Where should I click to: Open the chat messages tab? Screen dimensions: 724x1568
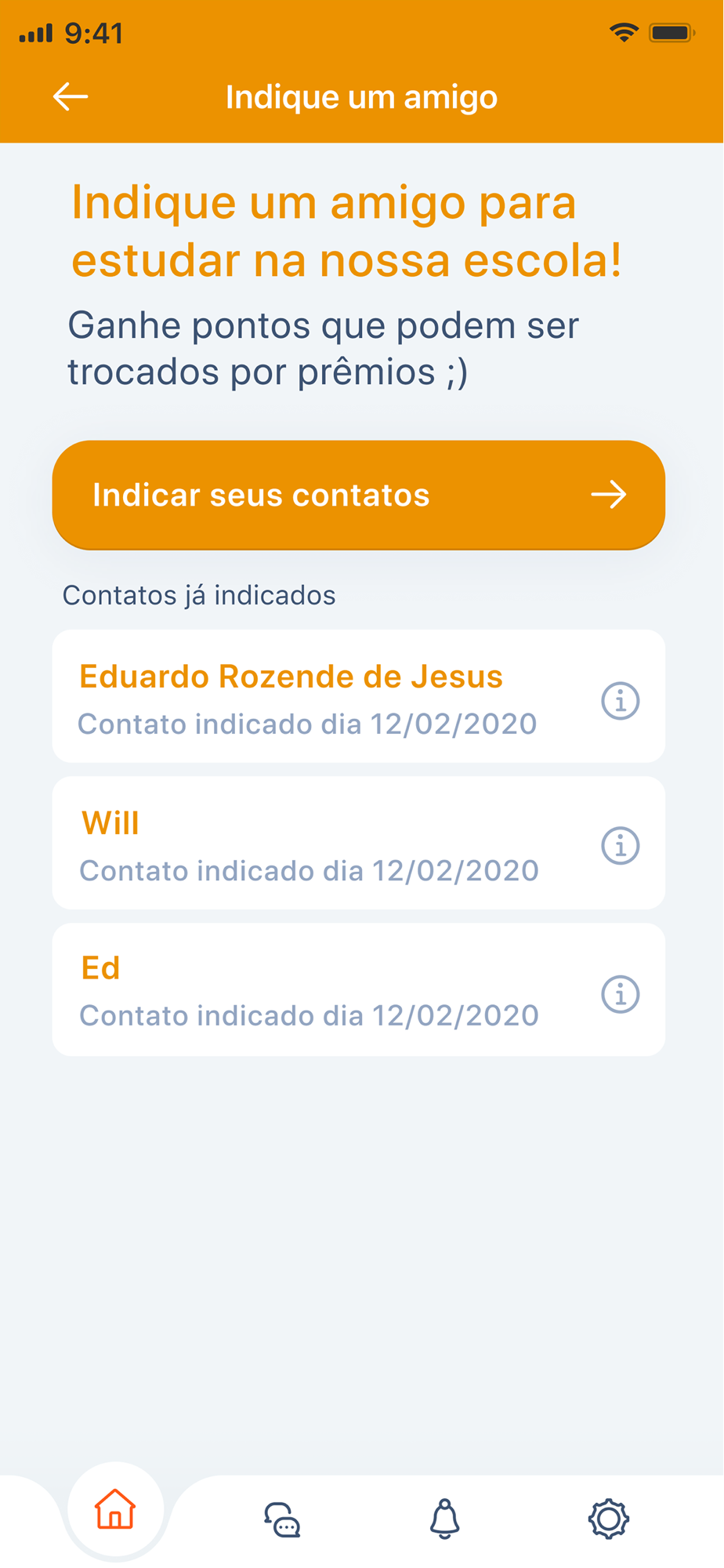click(x=282, y=1519)
